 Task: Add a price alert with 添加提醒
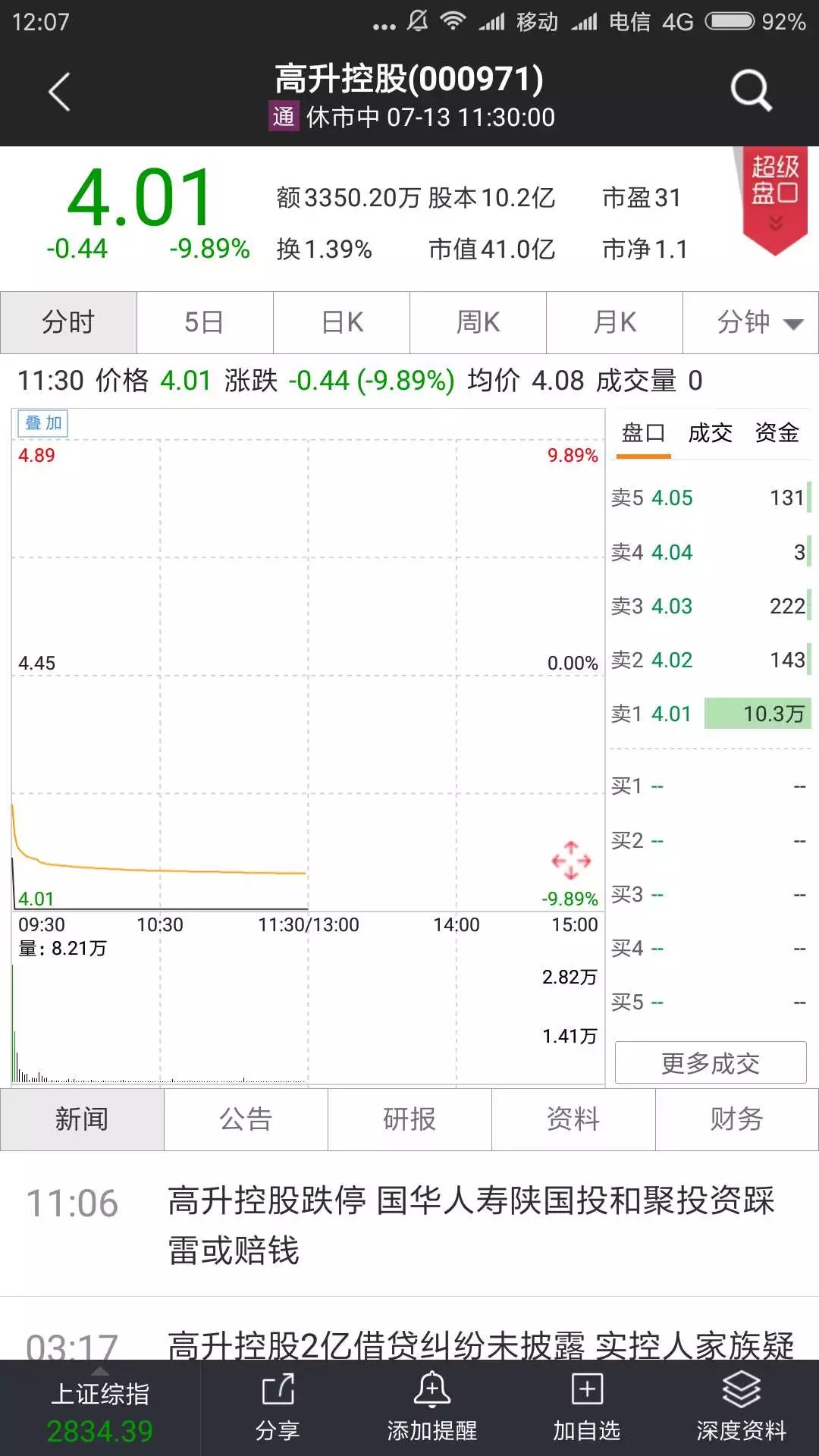tap(432, 1407)
